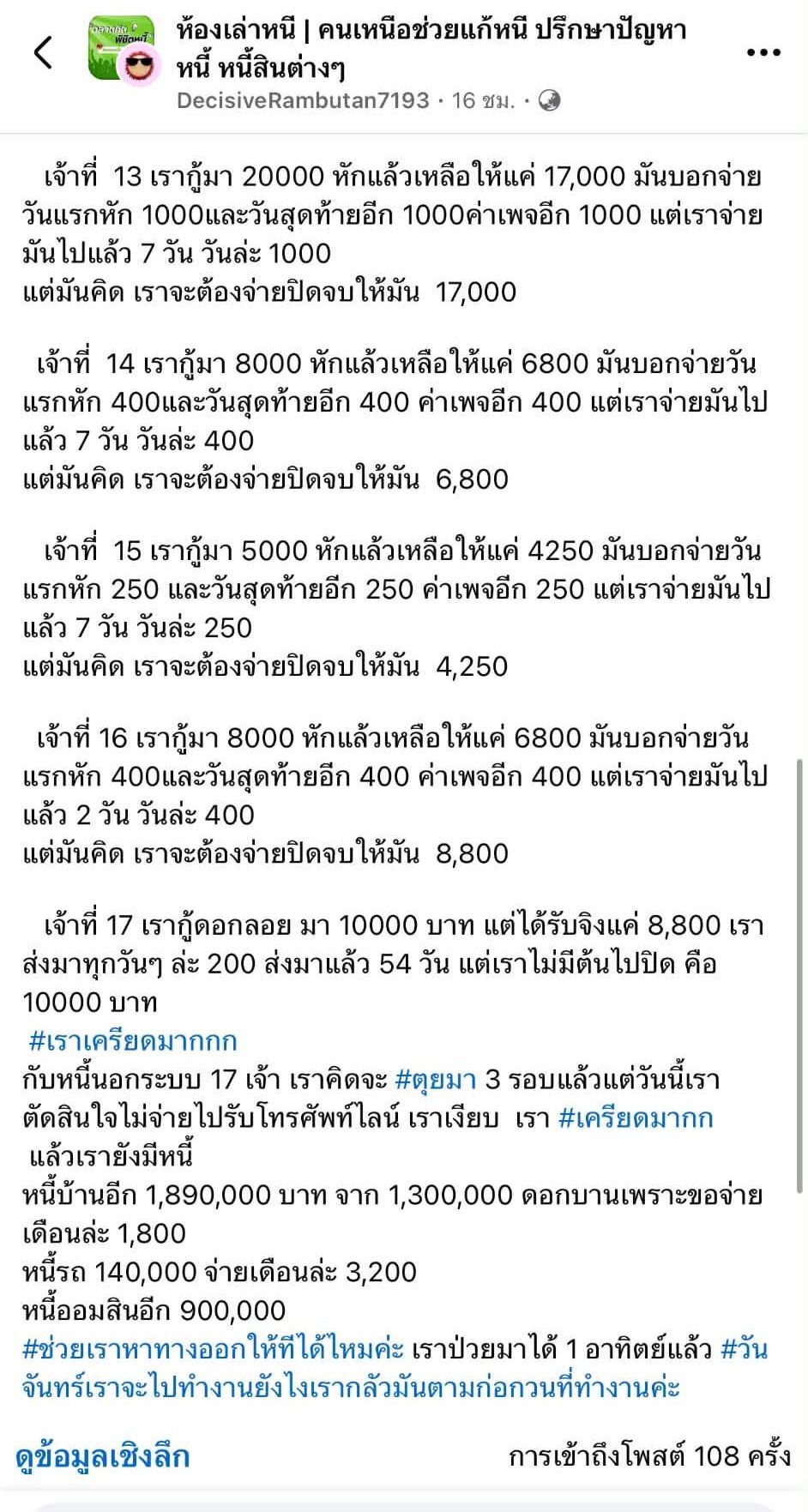Image resolution: width=808 pixels, height=1512 pixels.
Task: Open the group's green avatar image
Action: pyautogui.click(x=121, y=48)
